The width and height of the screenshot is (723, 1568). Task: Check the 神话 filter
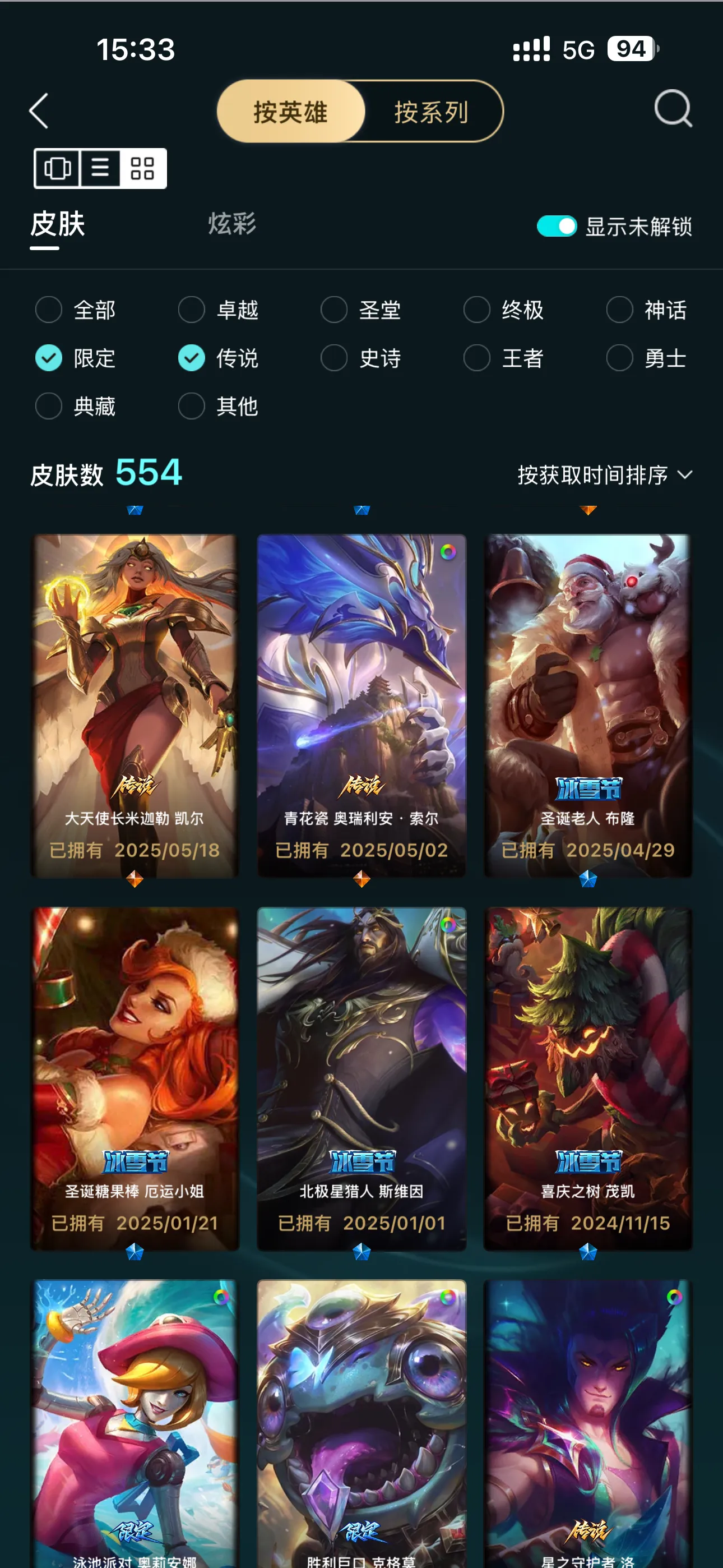click(x=619, y=310)
